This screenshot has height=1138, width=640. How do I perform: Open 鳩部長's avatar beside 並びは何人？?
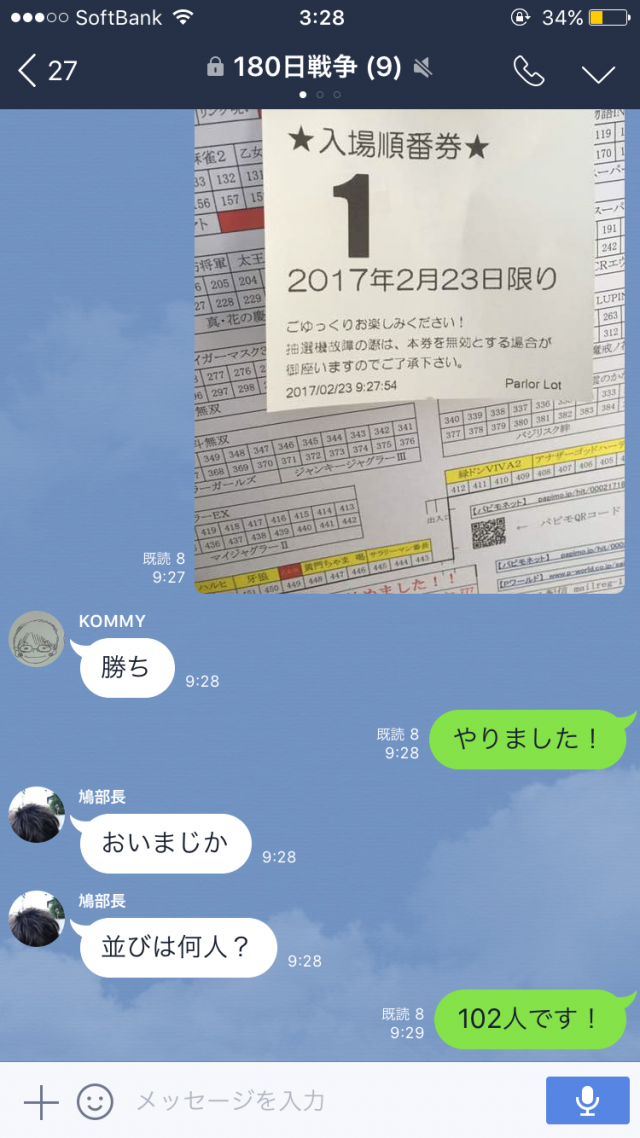[x=36, y=919]
